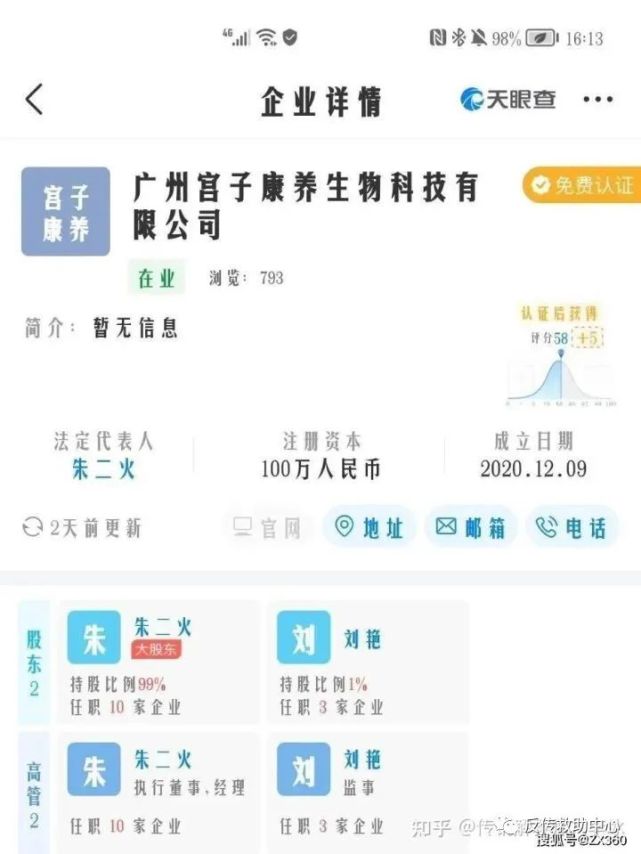This screenshot has height=854, width=641.
Task: Open the three-dot overflow menu
Action: click(598, 99)
